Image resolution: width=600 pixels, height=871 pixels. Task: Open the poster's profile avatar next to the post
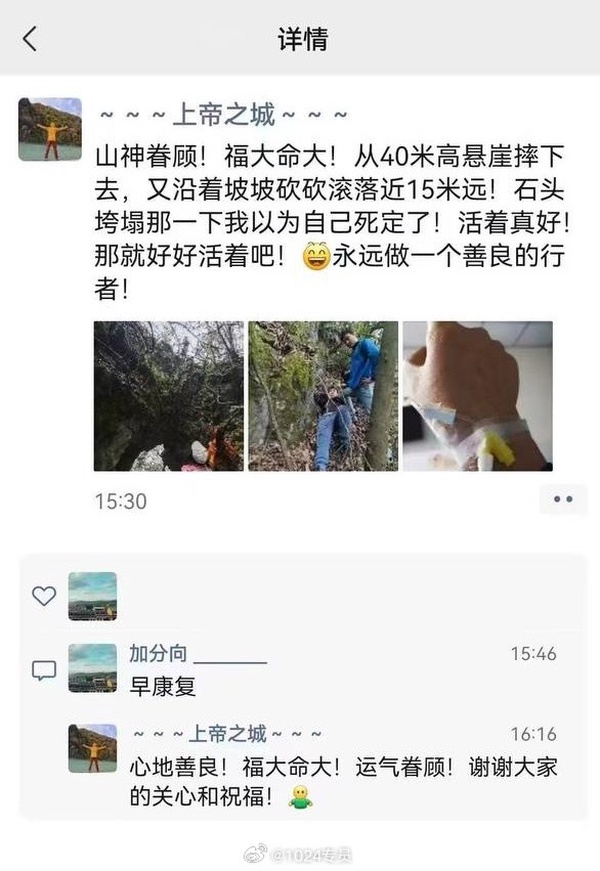point(50,129)
